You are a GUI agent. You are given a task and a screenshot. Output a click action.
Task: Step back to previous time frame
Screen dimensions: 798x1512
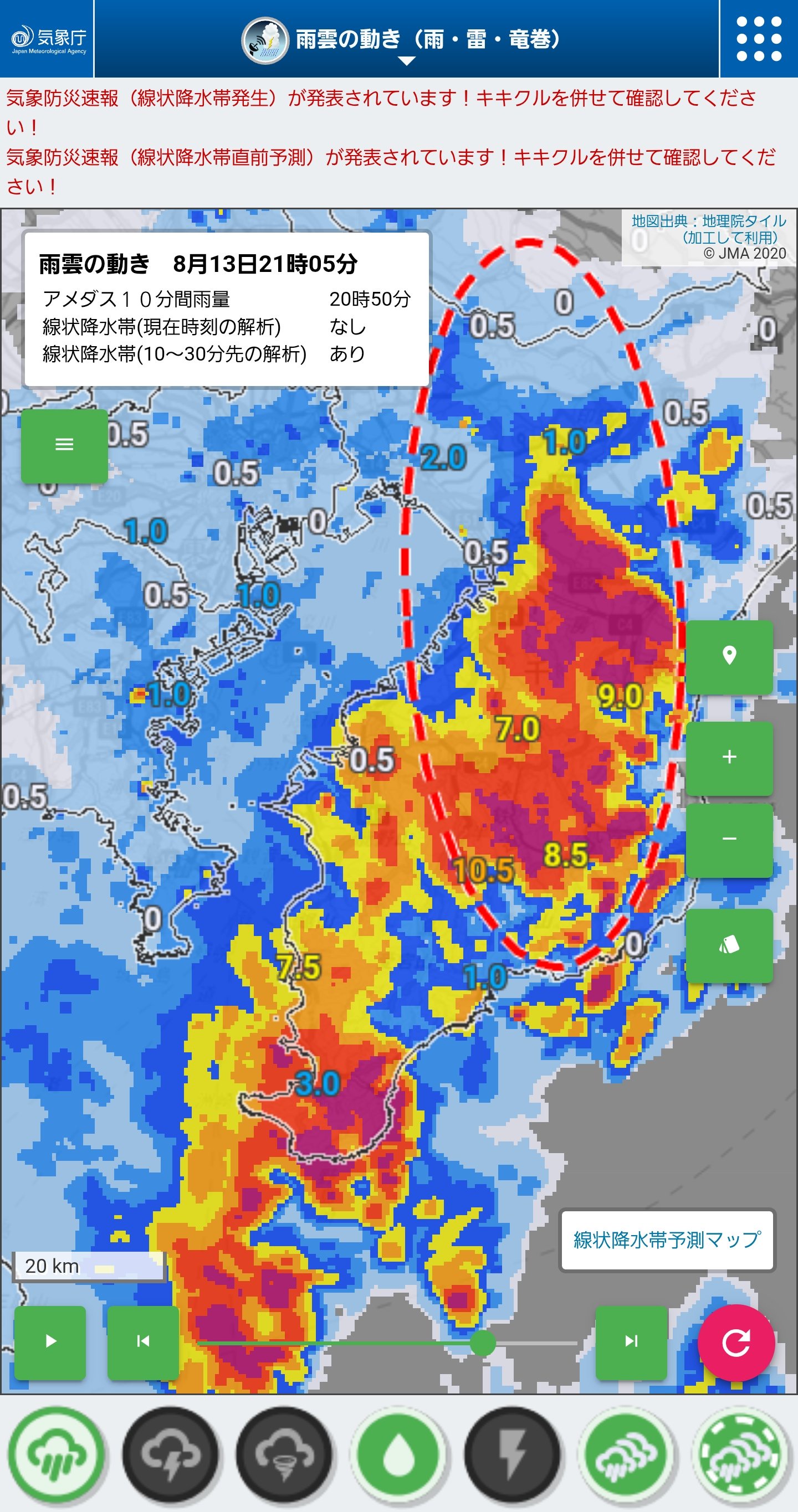pos(142,1342)
